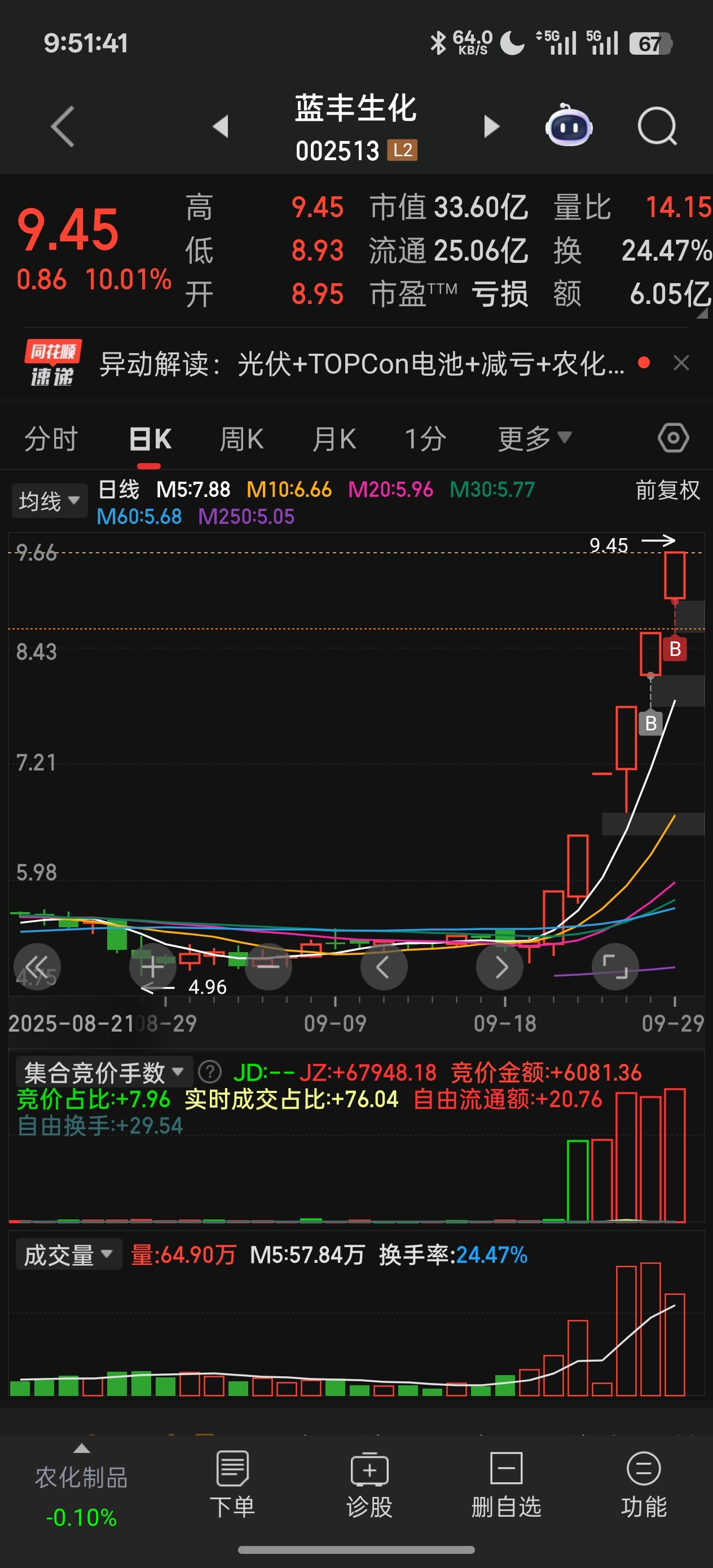
Task: Expand the 均线 indicator dropdown
Action: coord(49,501)
